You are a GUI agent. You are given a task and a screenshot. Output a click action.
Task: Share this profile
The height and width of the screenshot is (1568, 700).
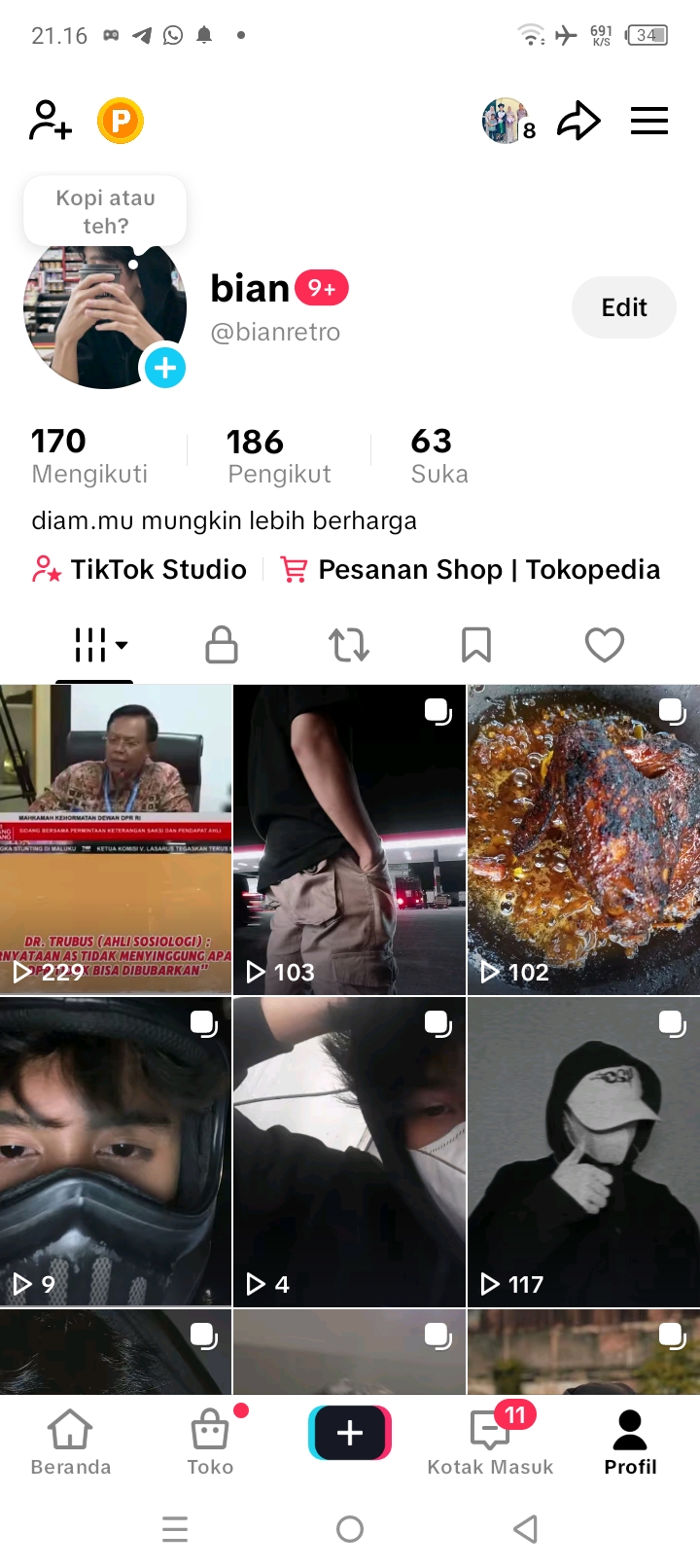[x=578, y=121]
